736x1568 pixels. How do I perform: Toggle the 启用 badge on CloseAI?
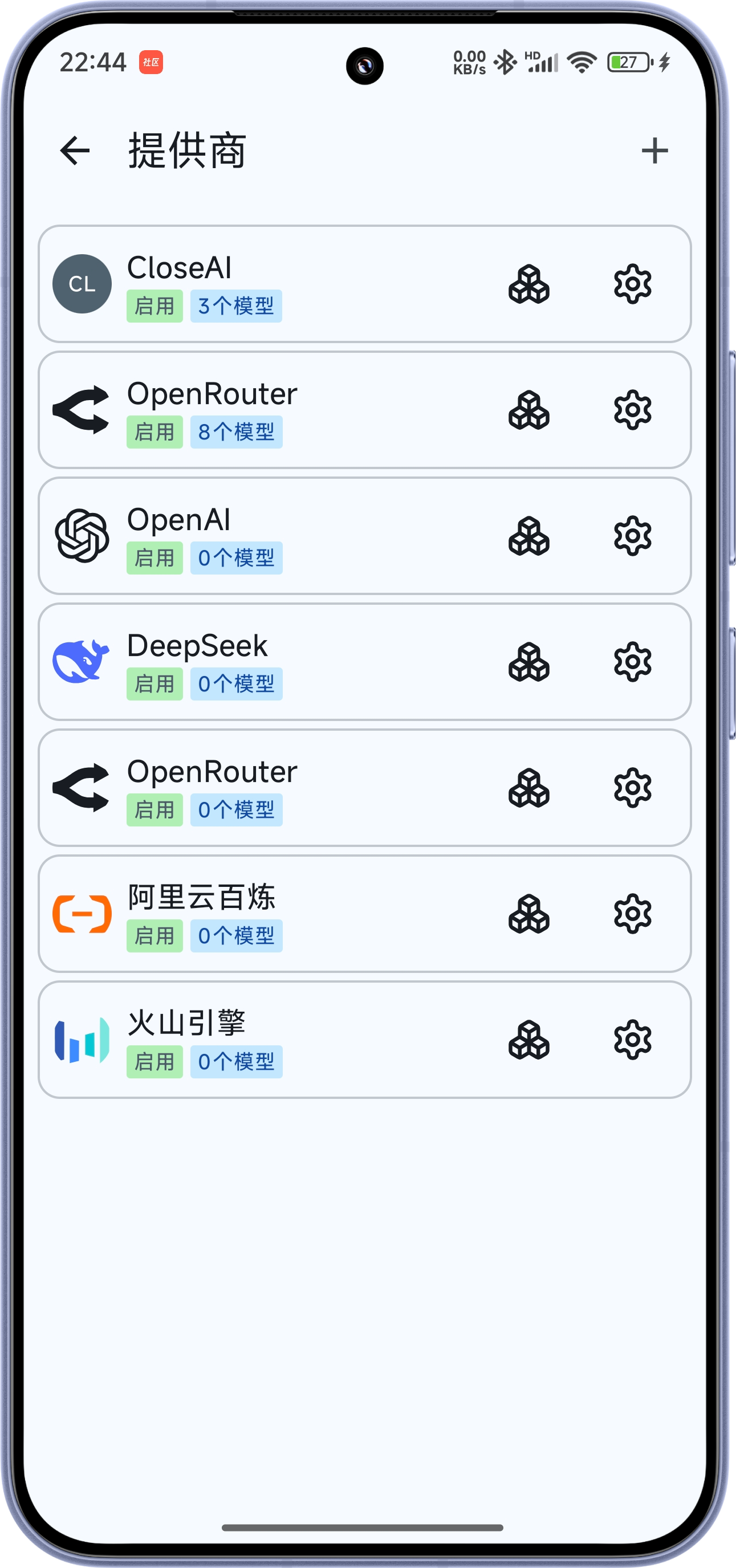pos(154,307)
